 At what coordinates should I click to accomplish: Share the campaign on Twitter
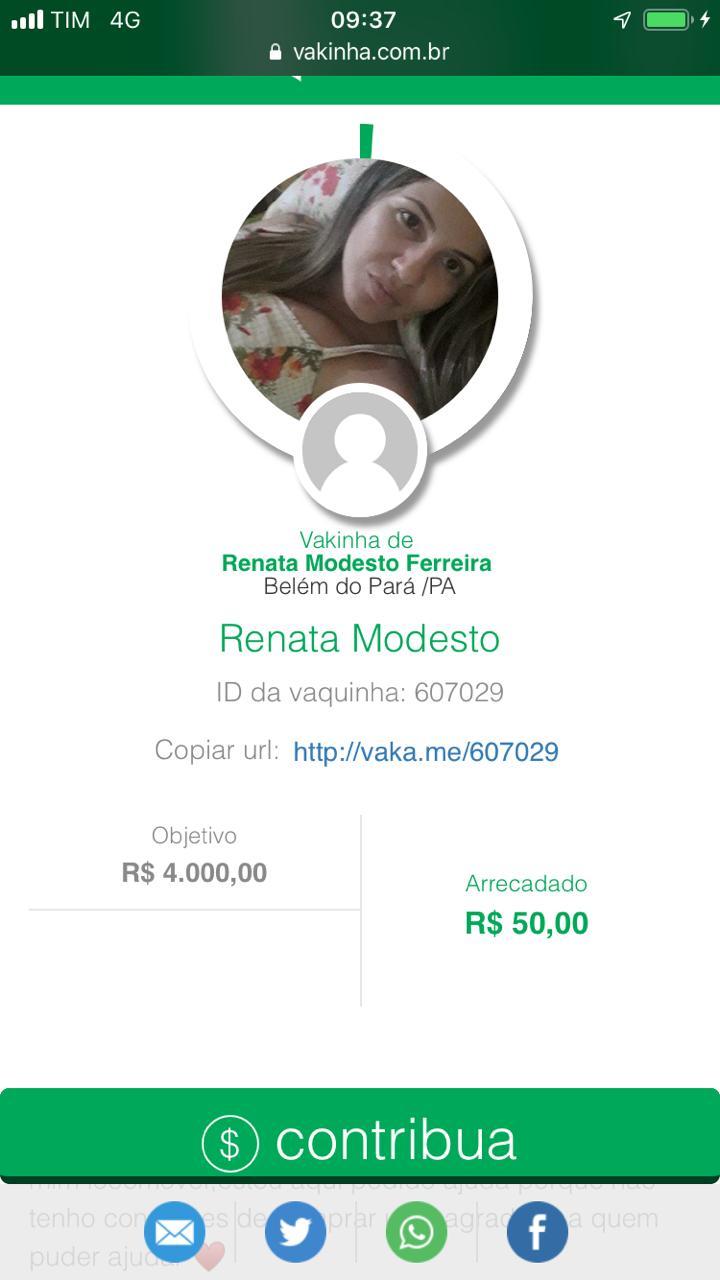click(x=295, y=1232)
